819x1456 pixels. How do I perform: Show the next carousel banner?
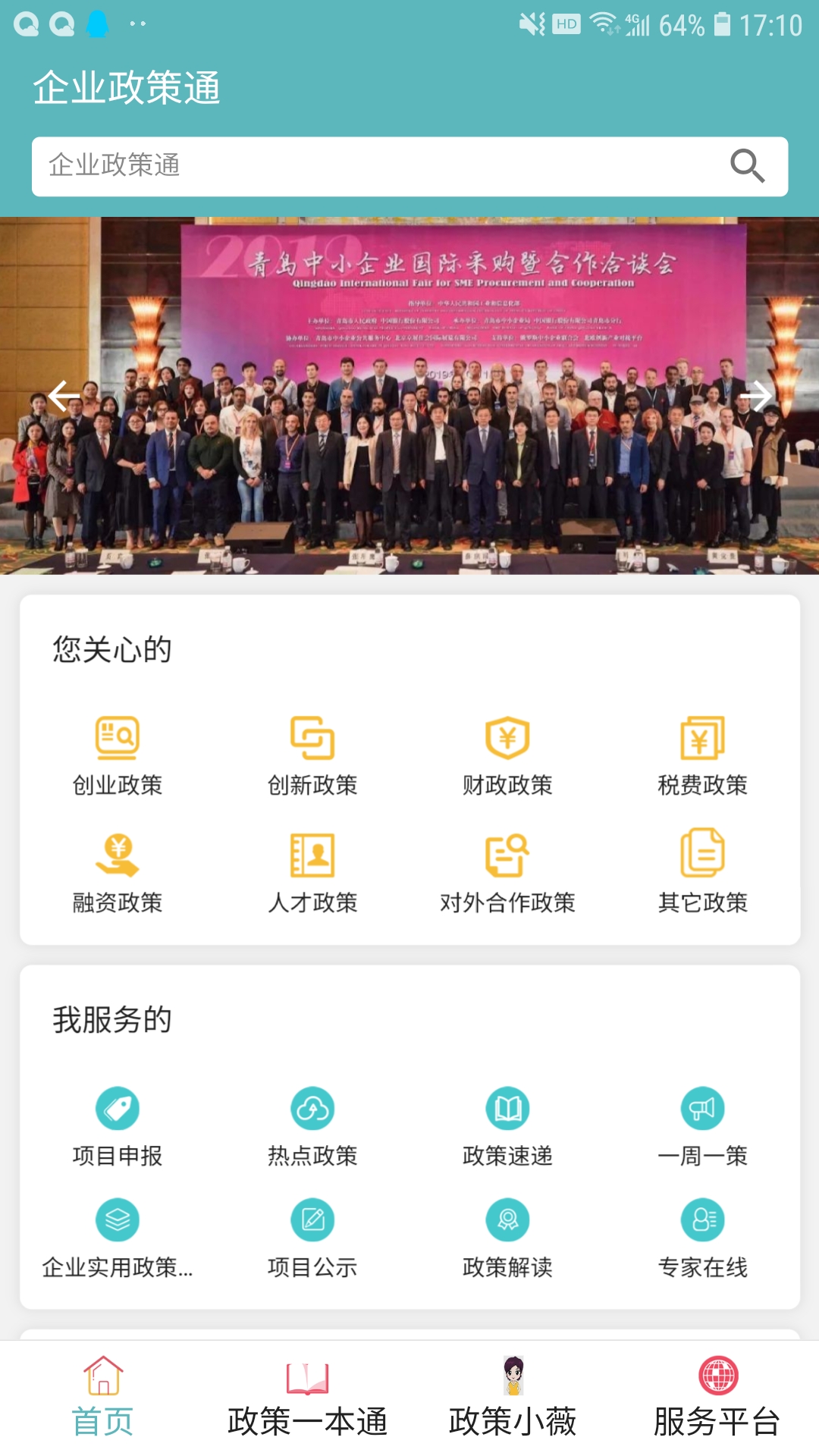coord(758,394)
